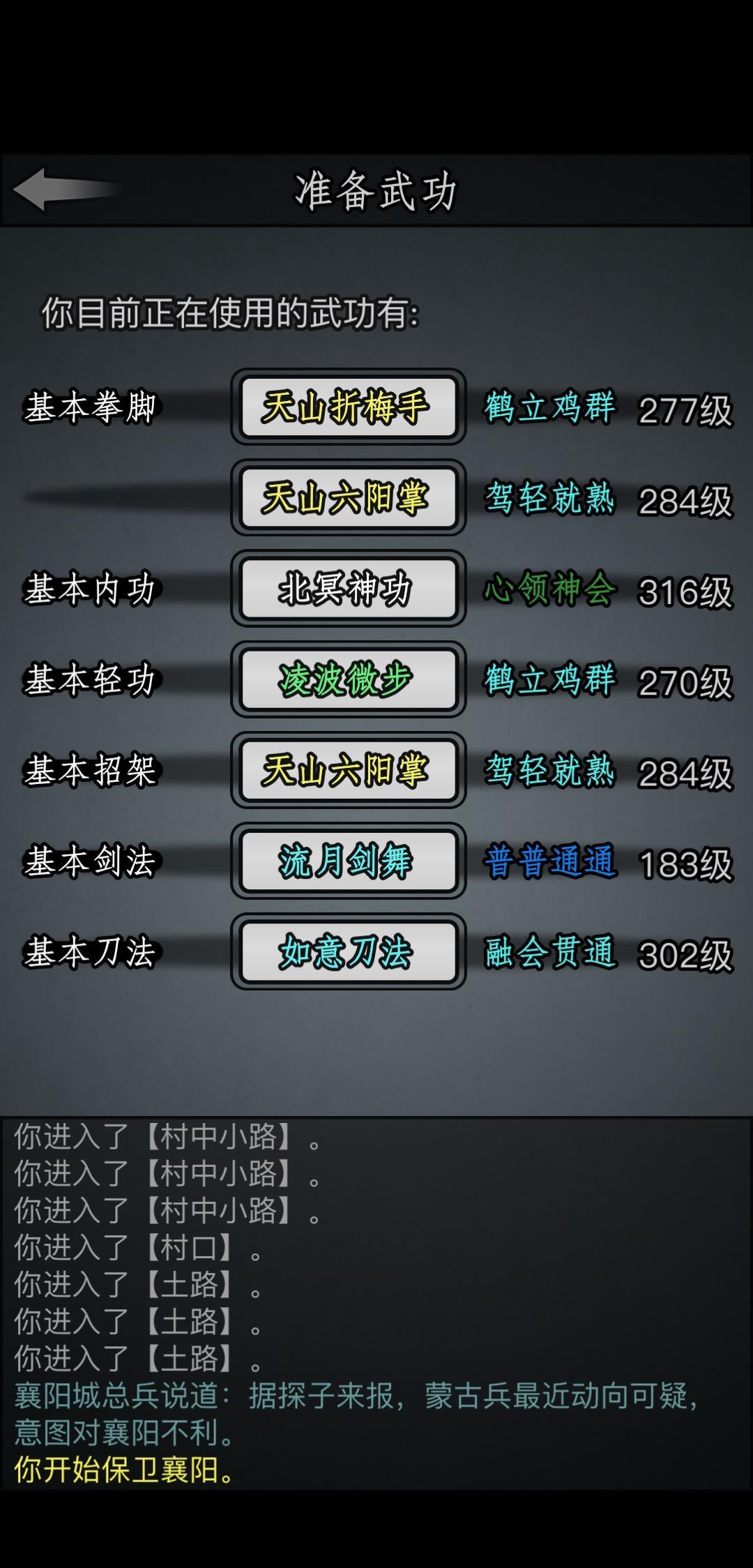Change the 流月剑舞 sword skill
This screenshot has height=1568, width=753.
pyautogui.click(x=348, y=860)
